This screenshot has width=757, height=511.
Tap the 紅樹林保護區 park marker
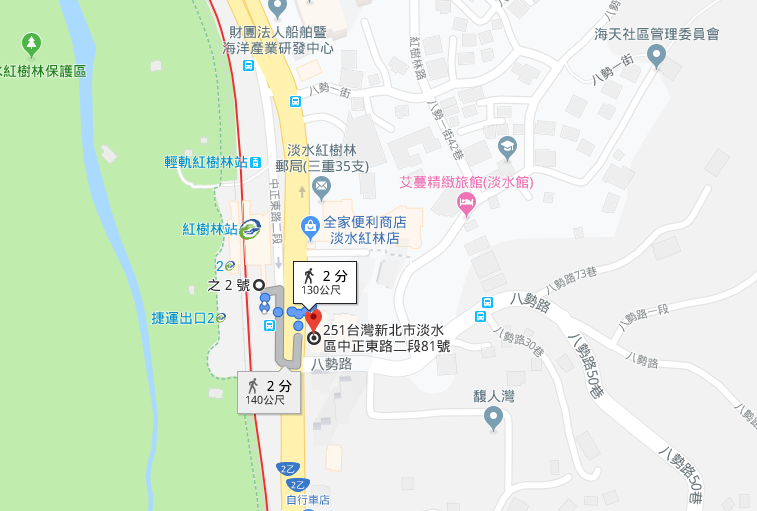31,44
